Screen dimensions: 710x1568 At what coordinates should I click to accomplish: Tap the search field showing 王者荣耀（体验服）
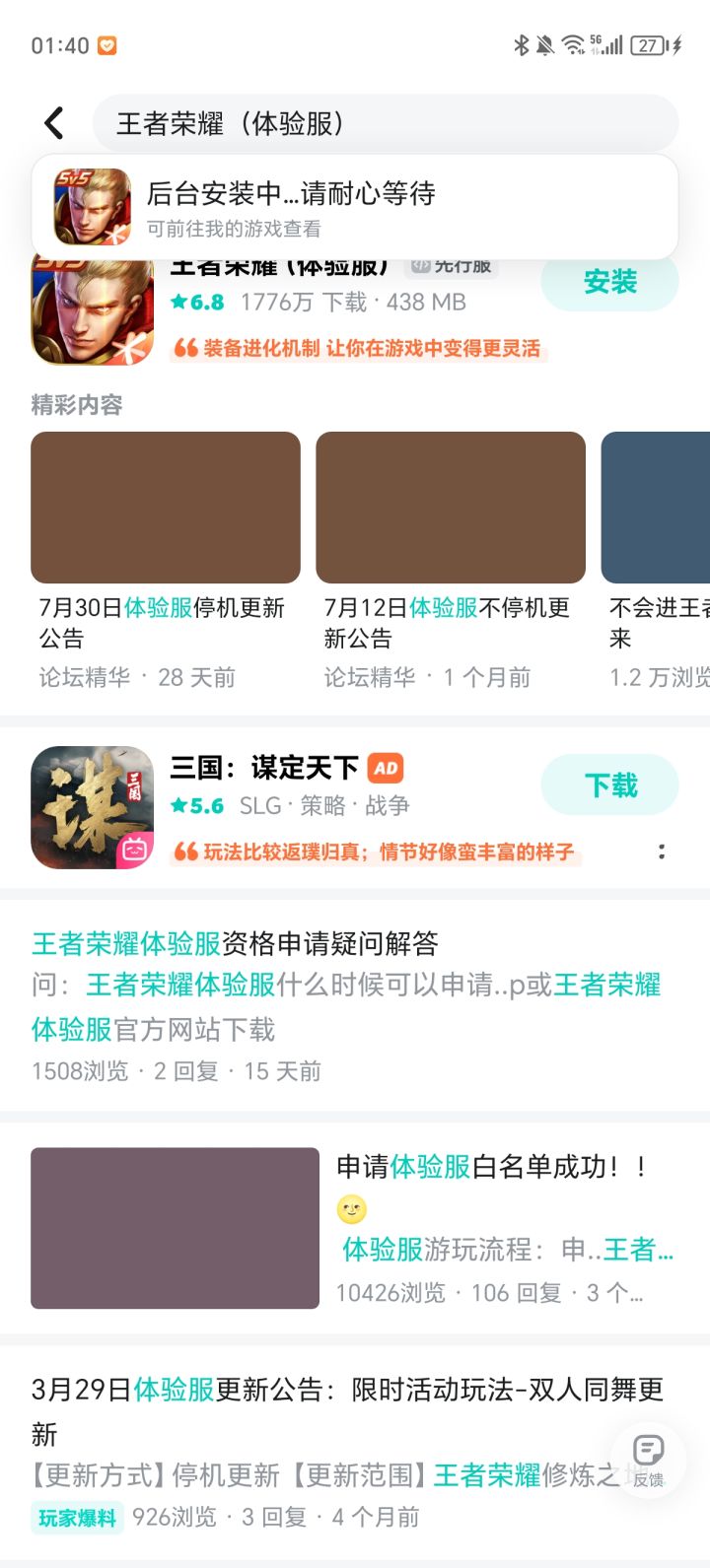(x=385, y=122)
